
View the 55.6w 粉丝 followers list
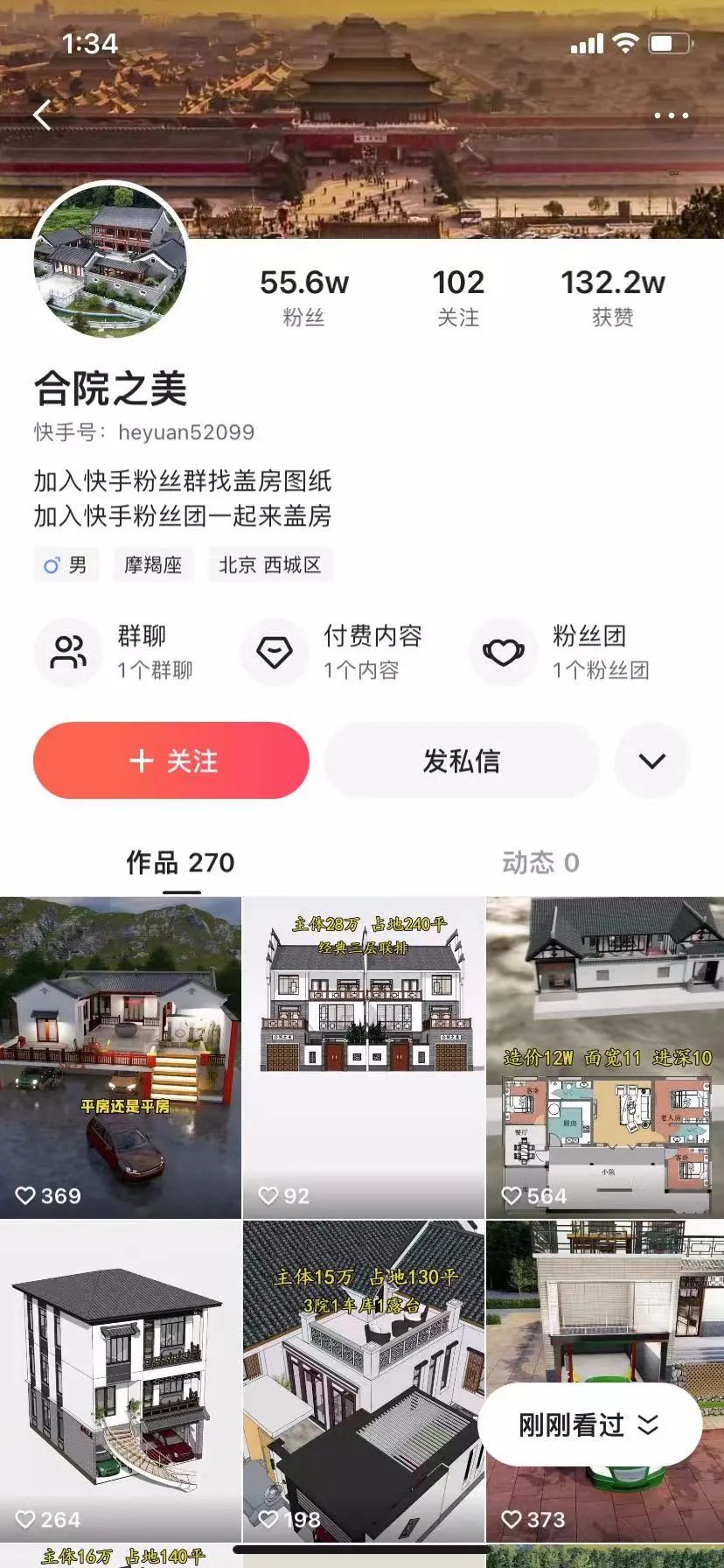(x=303, y=297)
